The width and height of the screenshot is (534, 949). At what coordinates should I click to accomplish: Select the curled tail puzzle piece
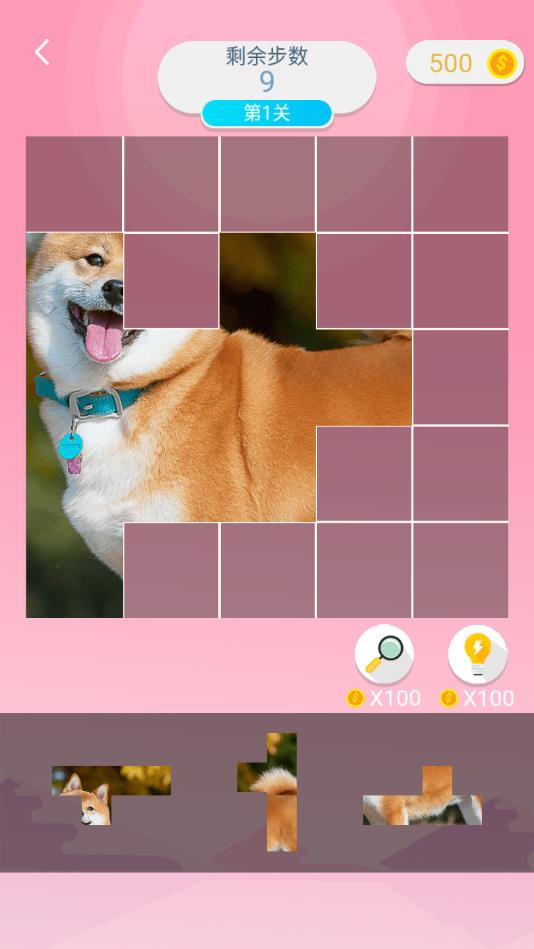pos(267,792)
